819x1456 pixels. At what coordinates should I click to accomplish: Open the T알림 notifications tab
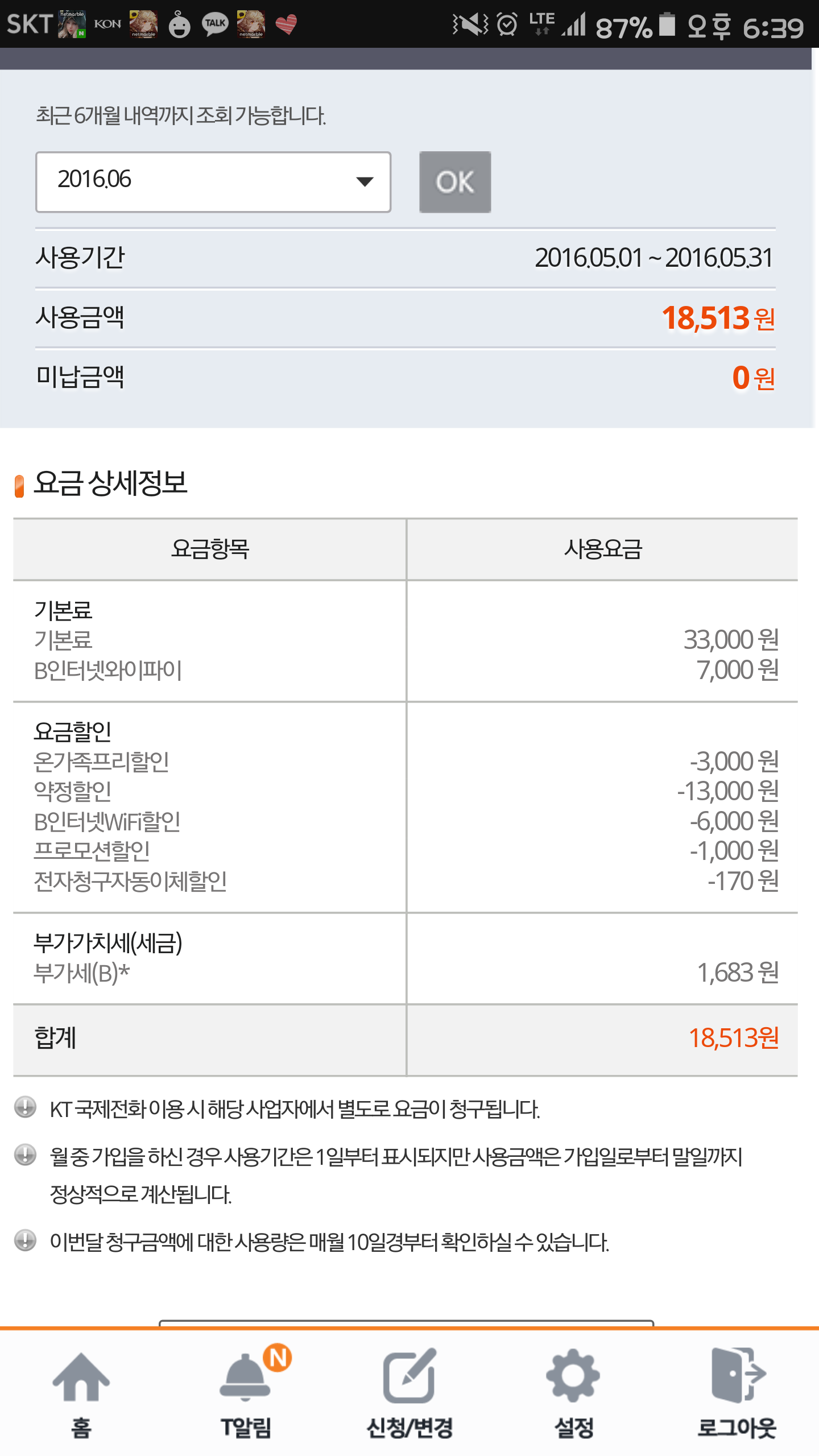(x=246, y=1393)
